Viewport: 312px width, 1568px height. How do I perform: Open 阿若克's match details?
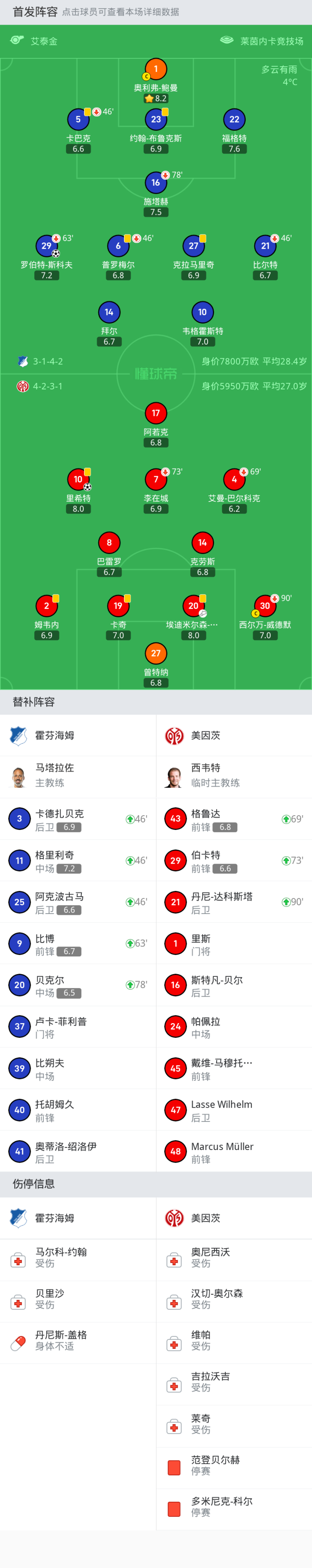[156, 414]
